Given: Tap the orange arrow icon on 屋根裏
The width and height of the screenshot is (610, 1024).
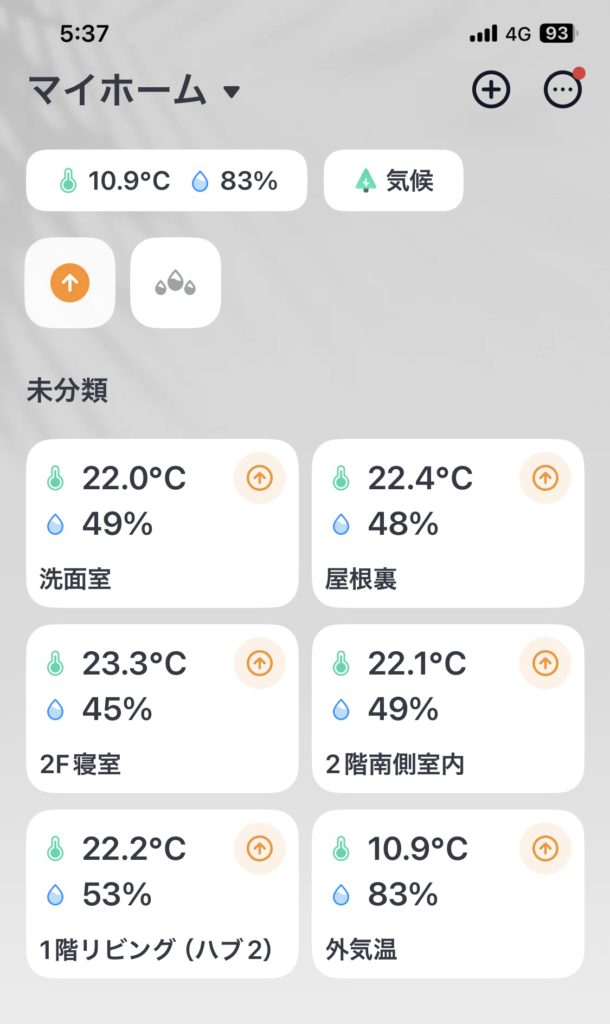Looking at the screenshot, I should click(x=545, y=478).
